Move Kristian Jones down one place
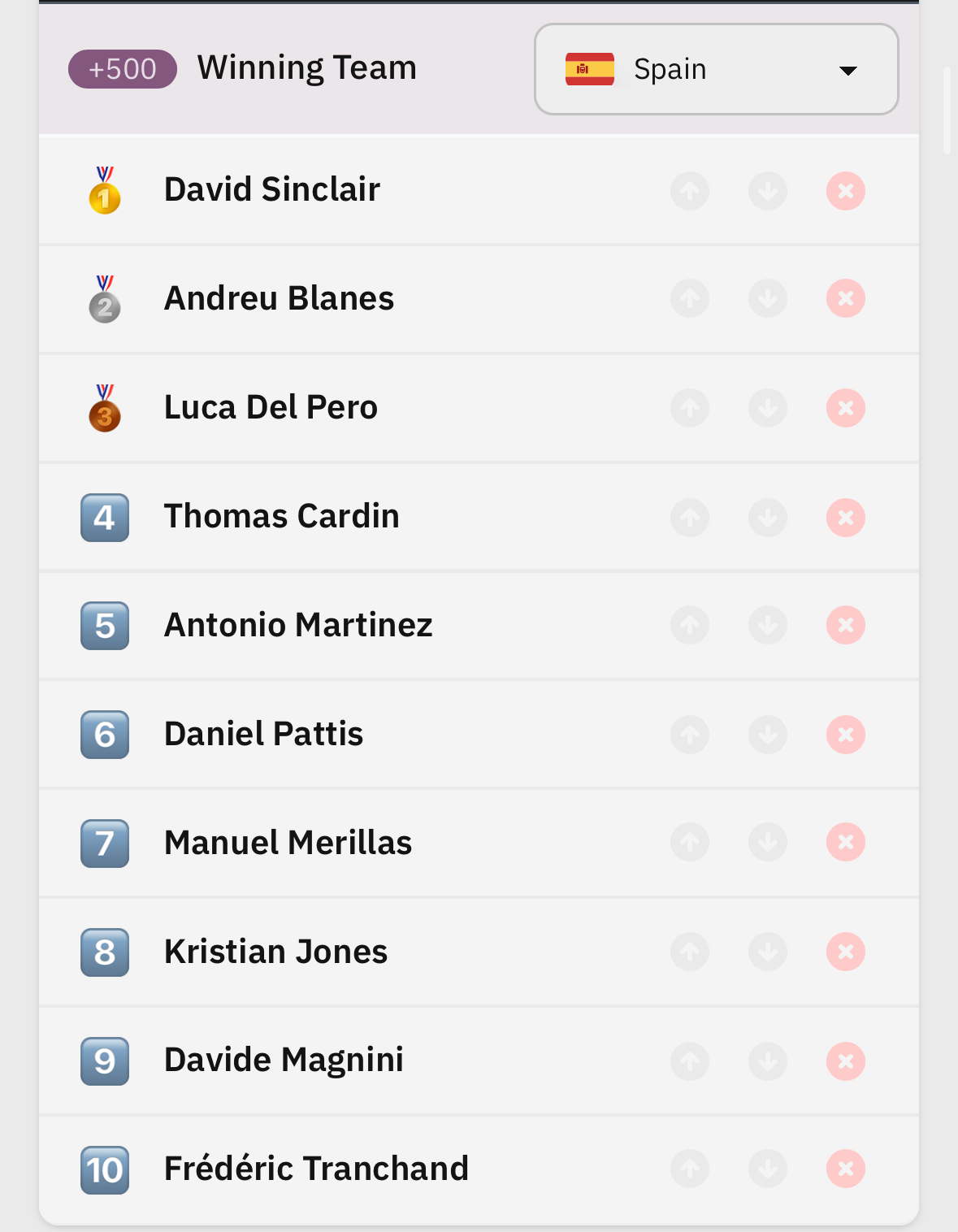This screenshot has height=1232, width=958. (768, 952)
